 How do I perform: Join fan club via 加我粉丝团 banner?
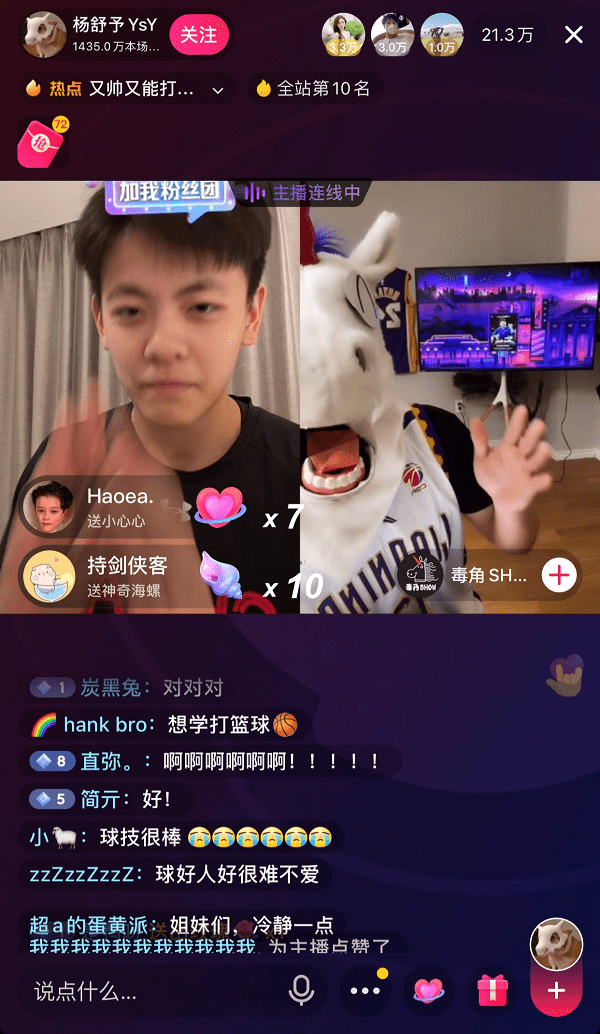[170, 193]
